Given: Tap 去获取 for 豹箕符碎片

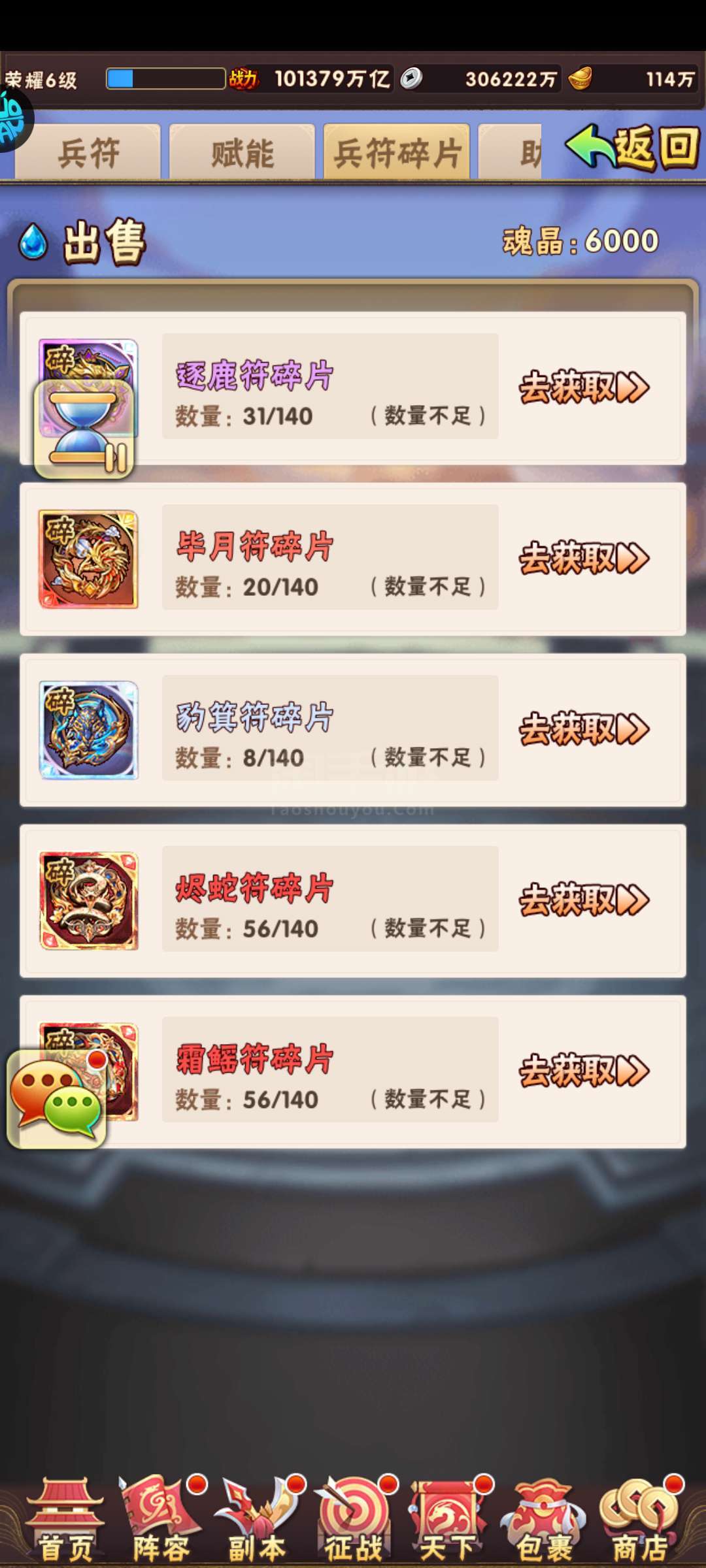Looking at the screenshot, I should pos(583,730).
